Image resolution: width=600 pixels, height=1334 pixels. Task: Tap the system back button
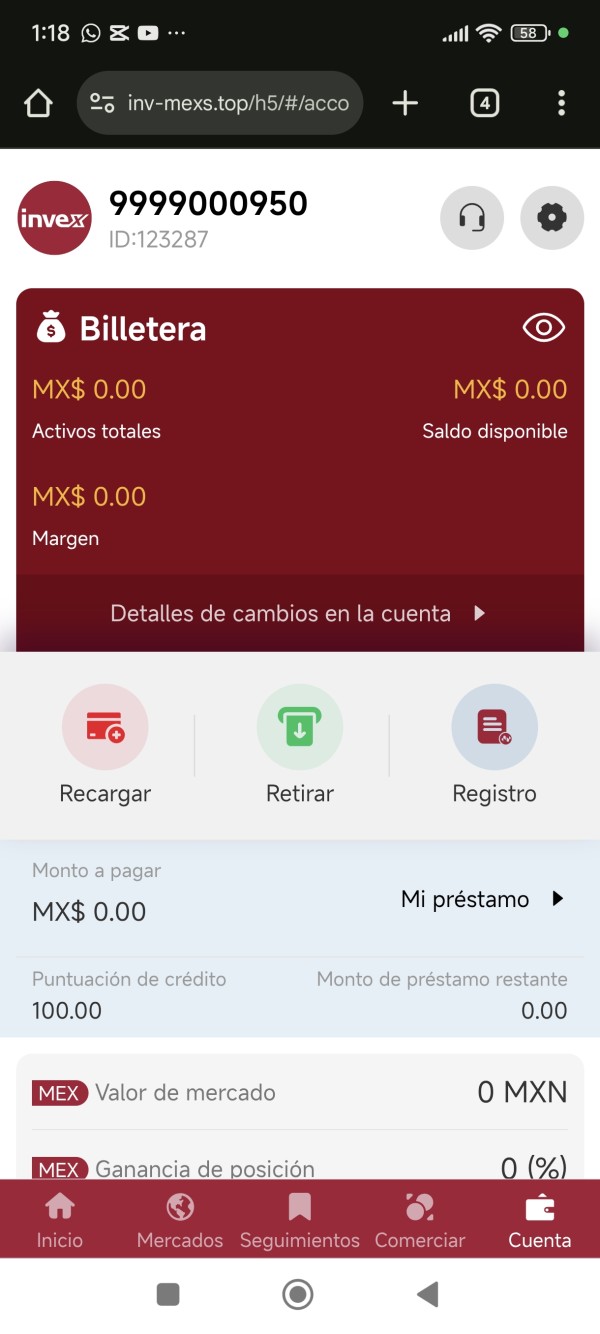428,1295
